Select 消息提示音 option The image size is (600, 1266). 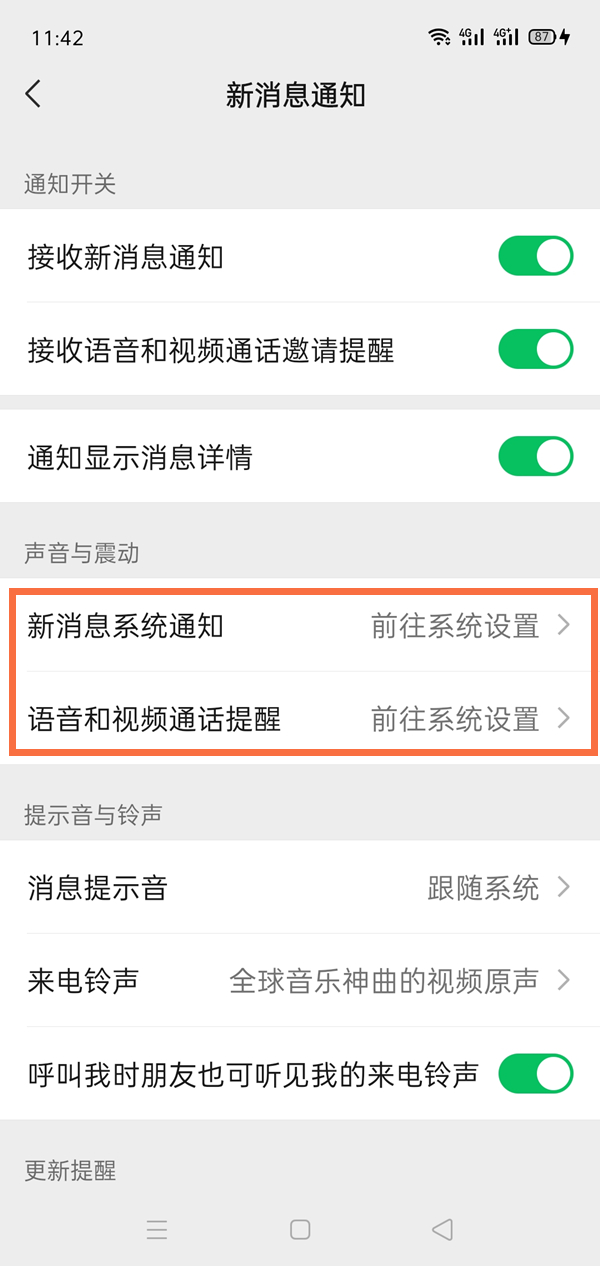300,887
